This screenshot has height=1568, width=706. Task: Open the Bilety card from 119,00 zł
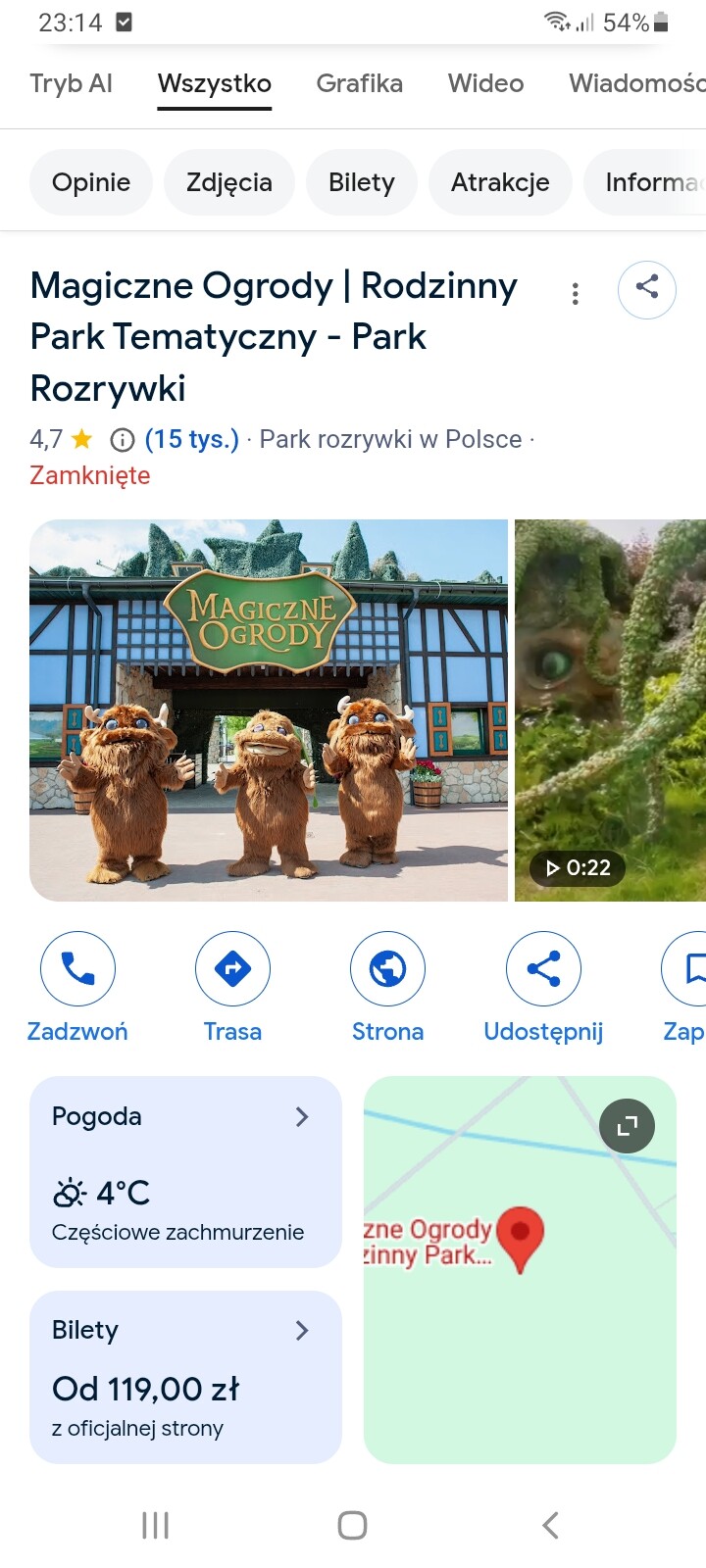point(185,1376)
